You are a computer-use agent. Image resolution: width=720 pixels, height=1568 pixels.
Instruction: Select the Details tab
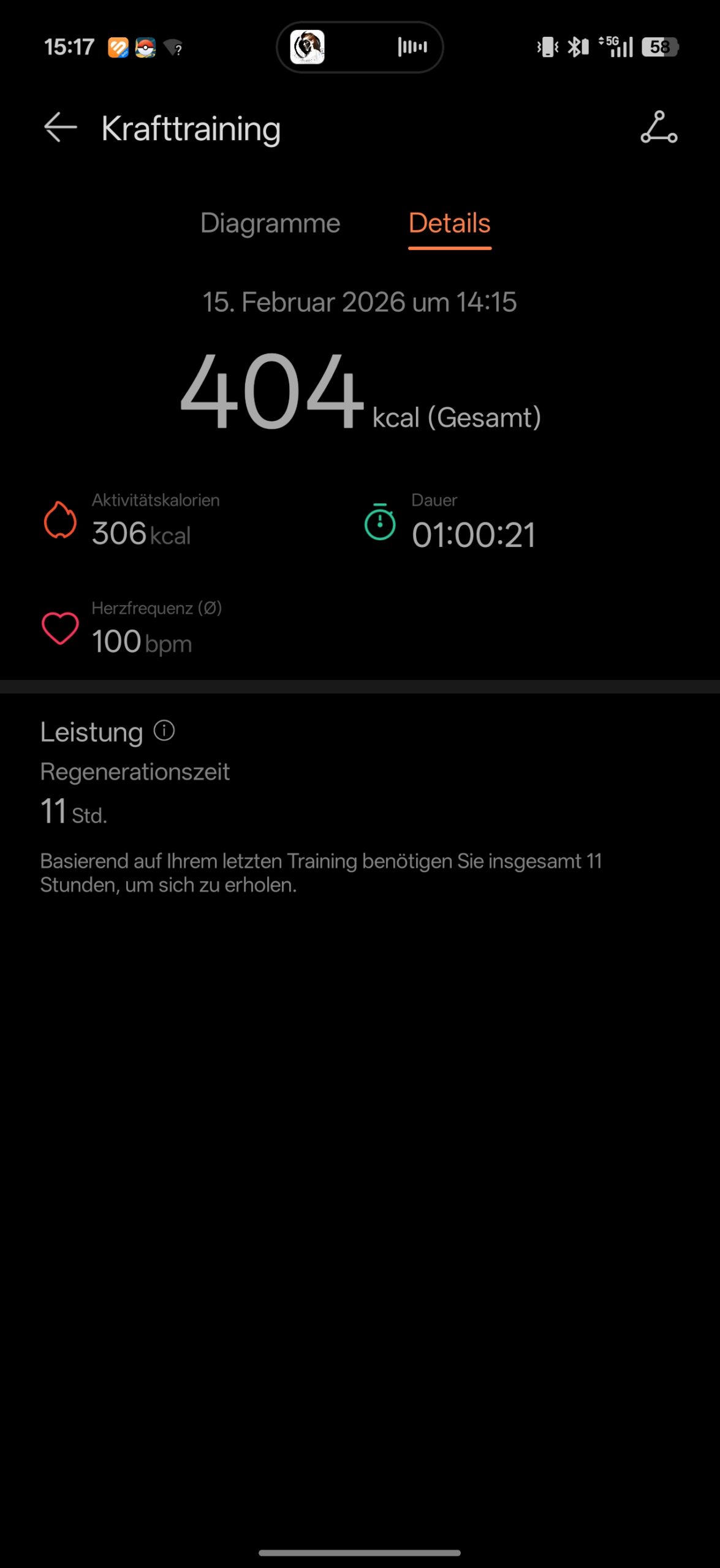[449, 223]
